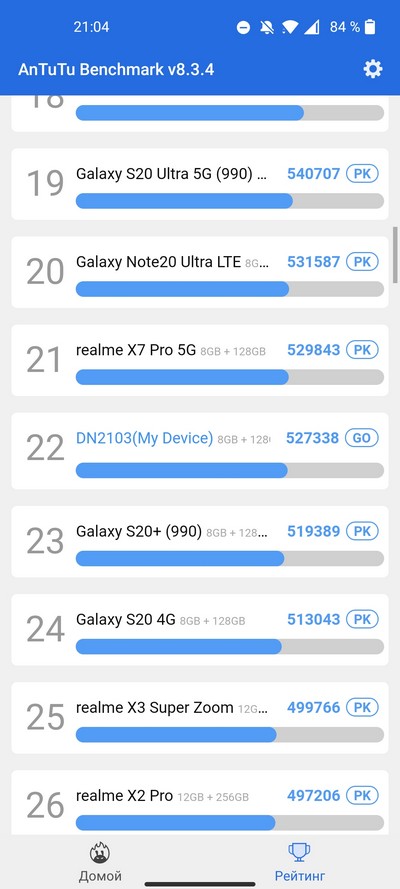Tap PK next to realme X3 Super Zoom
The width and height of the screenshot is (400, 889).
coord(362,708)
